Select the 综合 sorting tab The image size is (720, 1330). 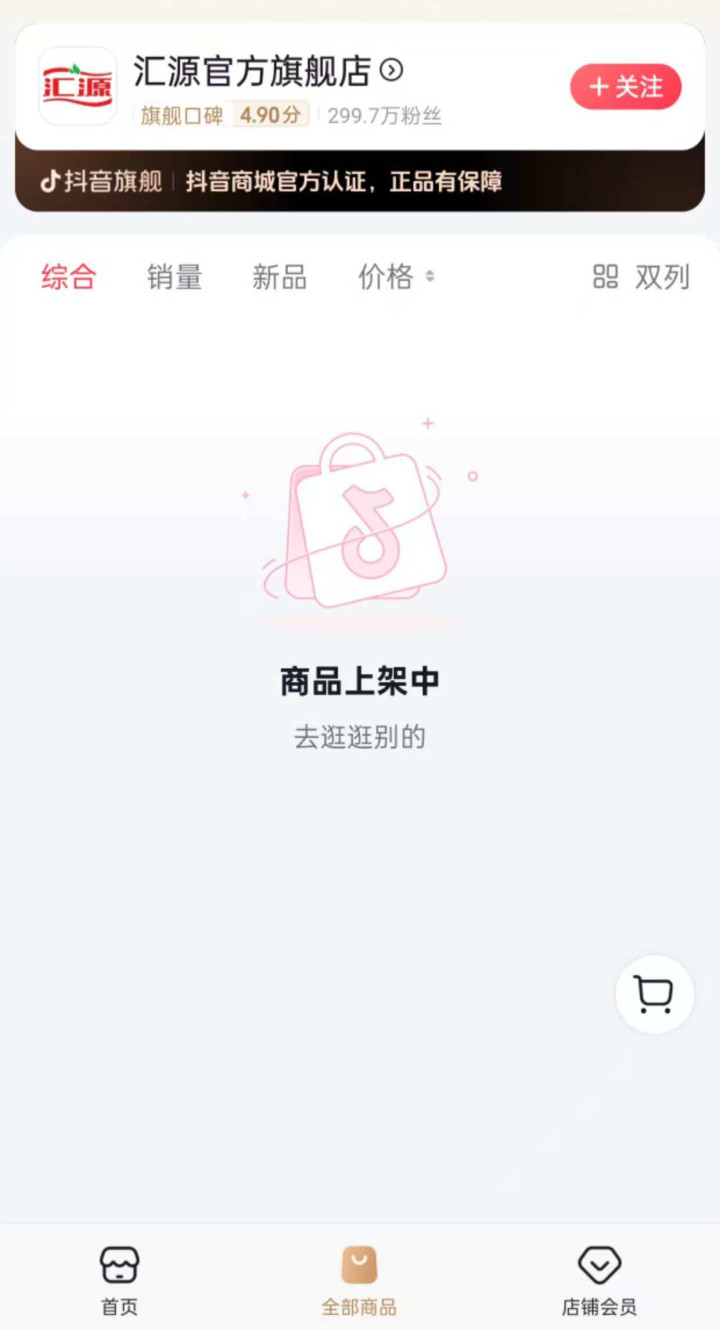click(69, 277)
